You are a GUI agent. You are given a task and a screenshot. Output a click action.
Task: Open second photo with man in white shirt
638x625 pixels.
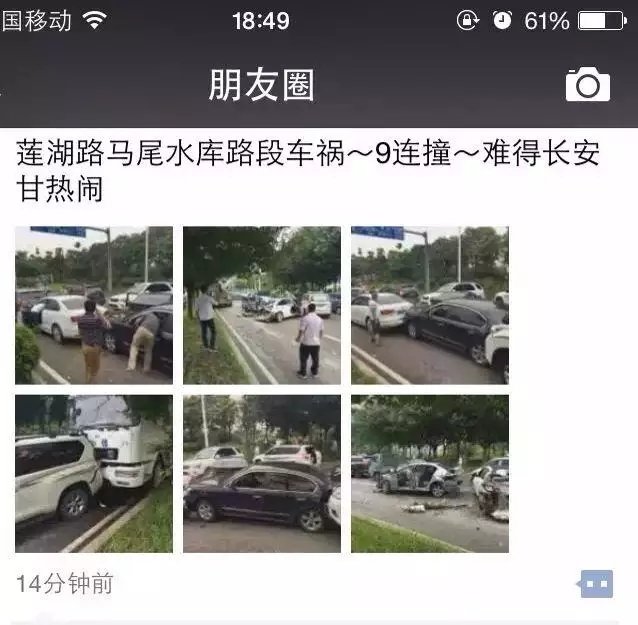[x=262, y=305]
